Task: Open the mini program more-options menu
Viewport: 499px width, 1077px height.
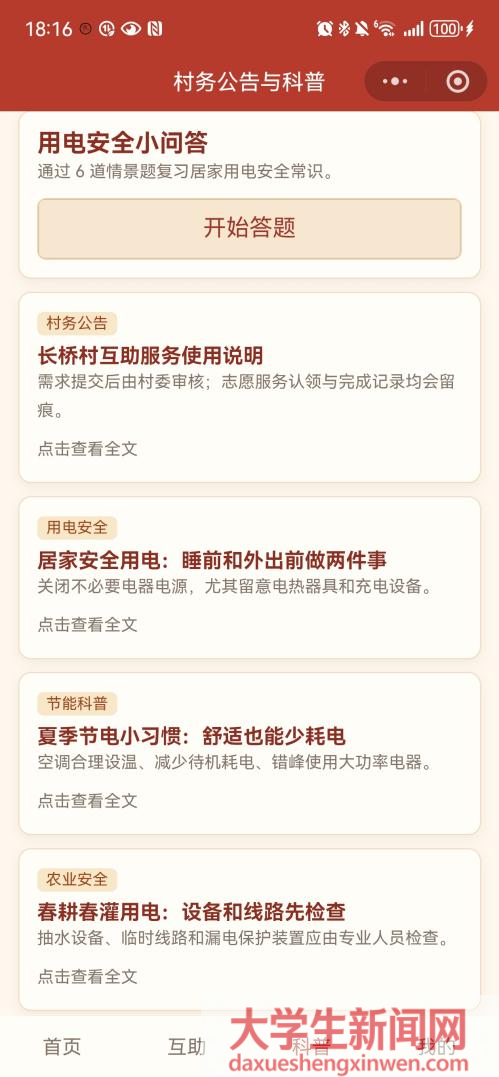Action: [395, 82]
